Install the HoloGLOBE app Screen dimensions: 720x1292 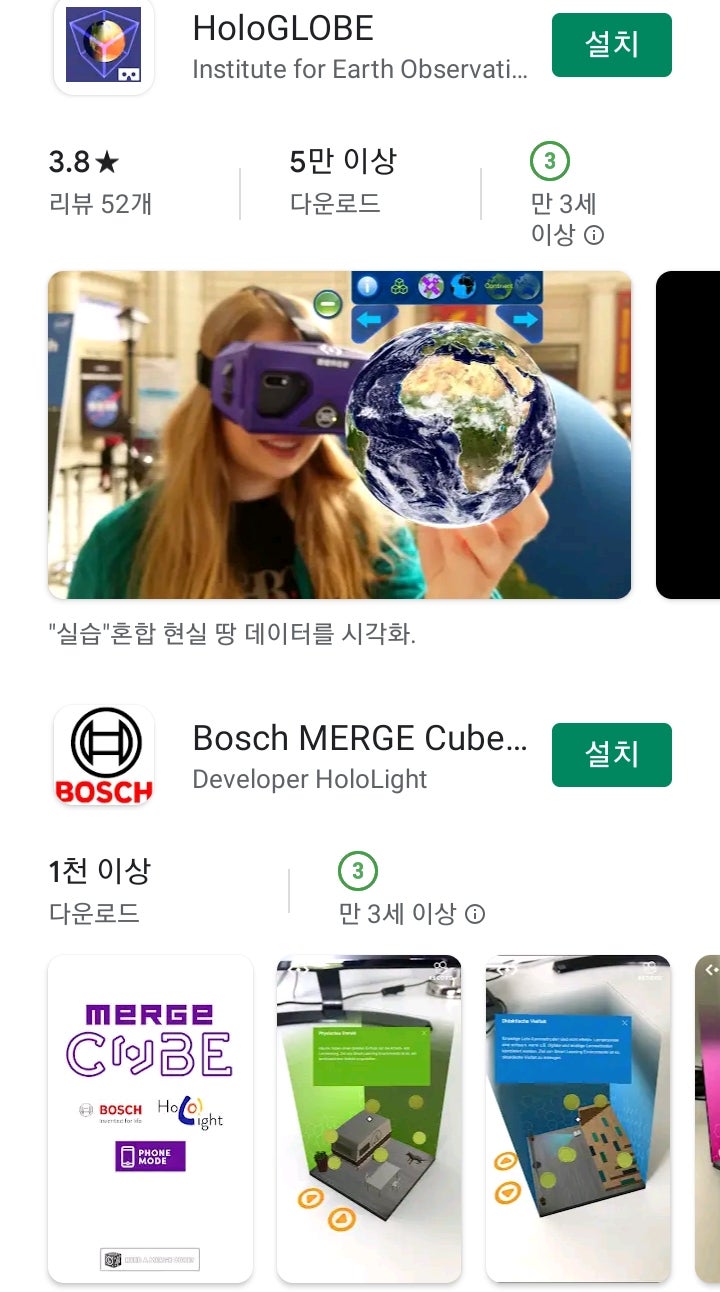point(611,45)
